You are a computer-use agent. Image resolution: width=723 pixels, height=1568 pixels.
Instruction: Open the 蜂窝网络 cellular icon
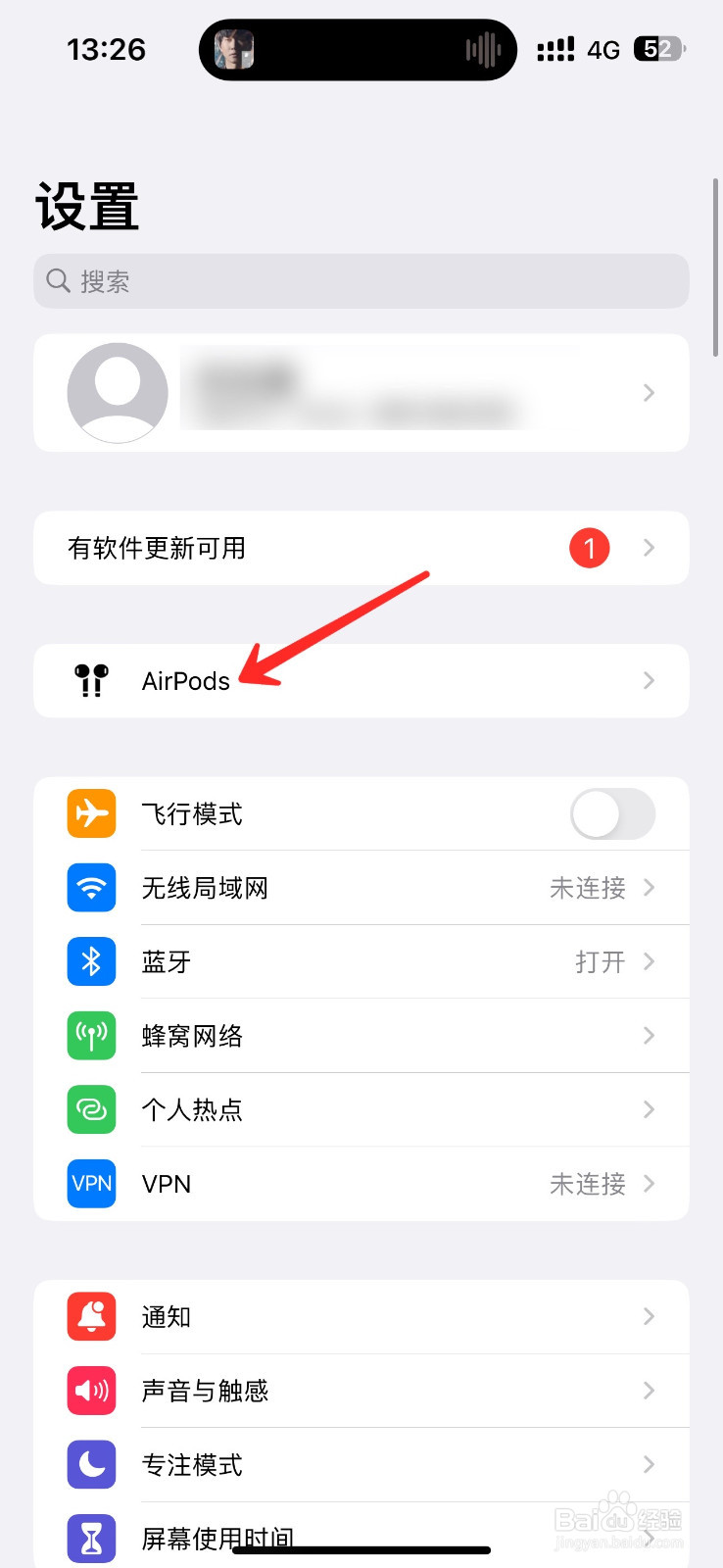pyautogui.click(x=90, y=1036)
